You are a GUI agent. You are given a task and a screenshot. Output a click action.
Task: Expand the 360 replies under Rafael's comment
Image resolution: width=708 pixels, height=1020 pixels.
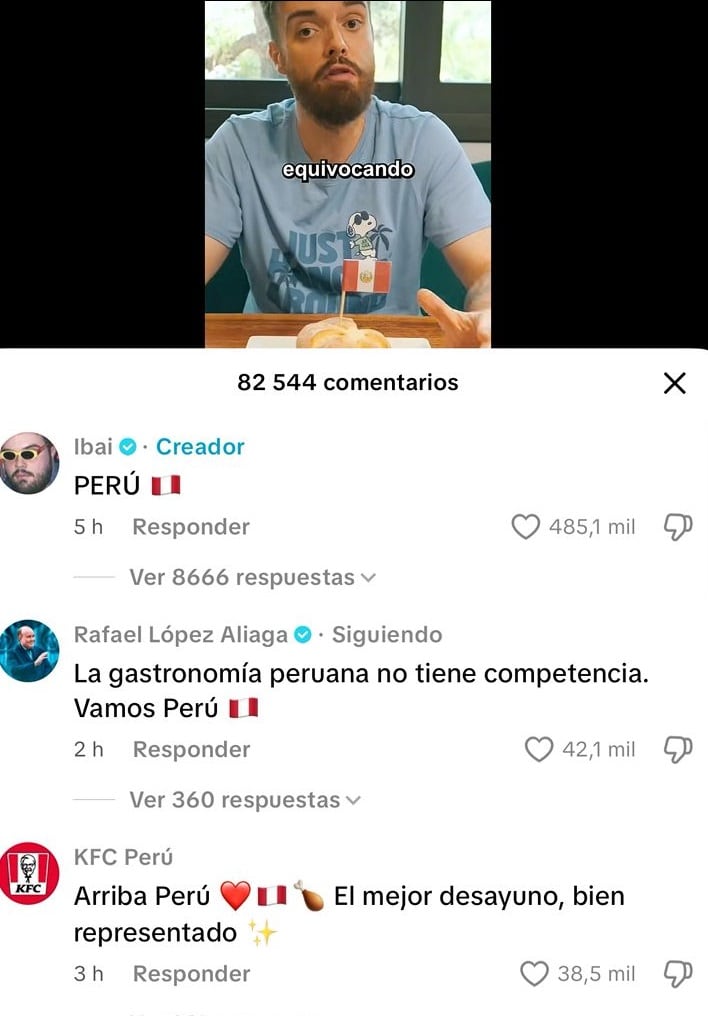[x=245, y=800]
